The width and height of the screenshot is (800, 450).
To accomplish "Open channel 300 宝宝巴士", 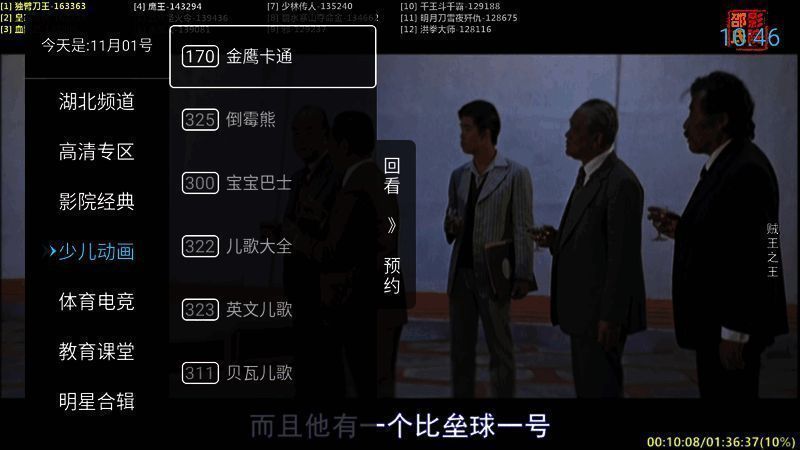I will pos(272,183).
